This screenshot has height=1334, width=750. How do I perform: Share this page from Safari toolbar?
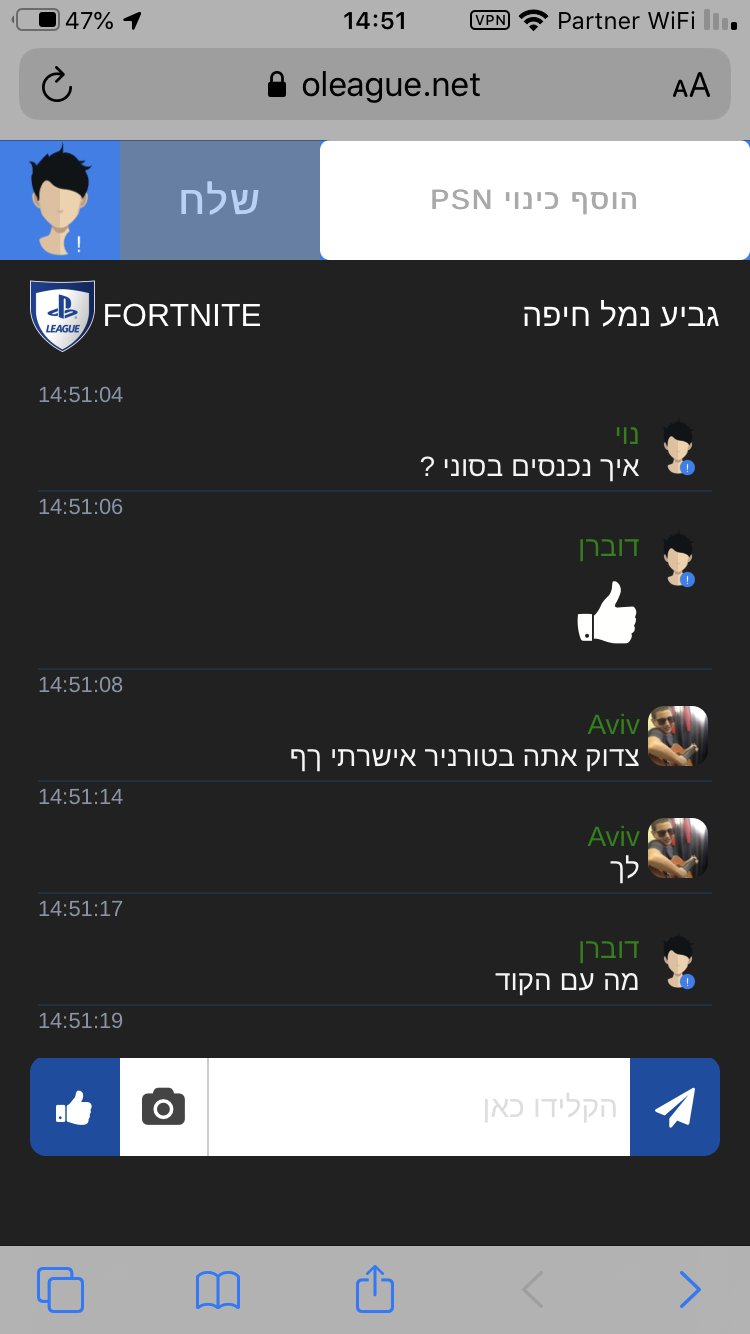pos(375,1288)
